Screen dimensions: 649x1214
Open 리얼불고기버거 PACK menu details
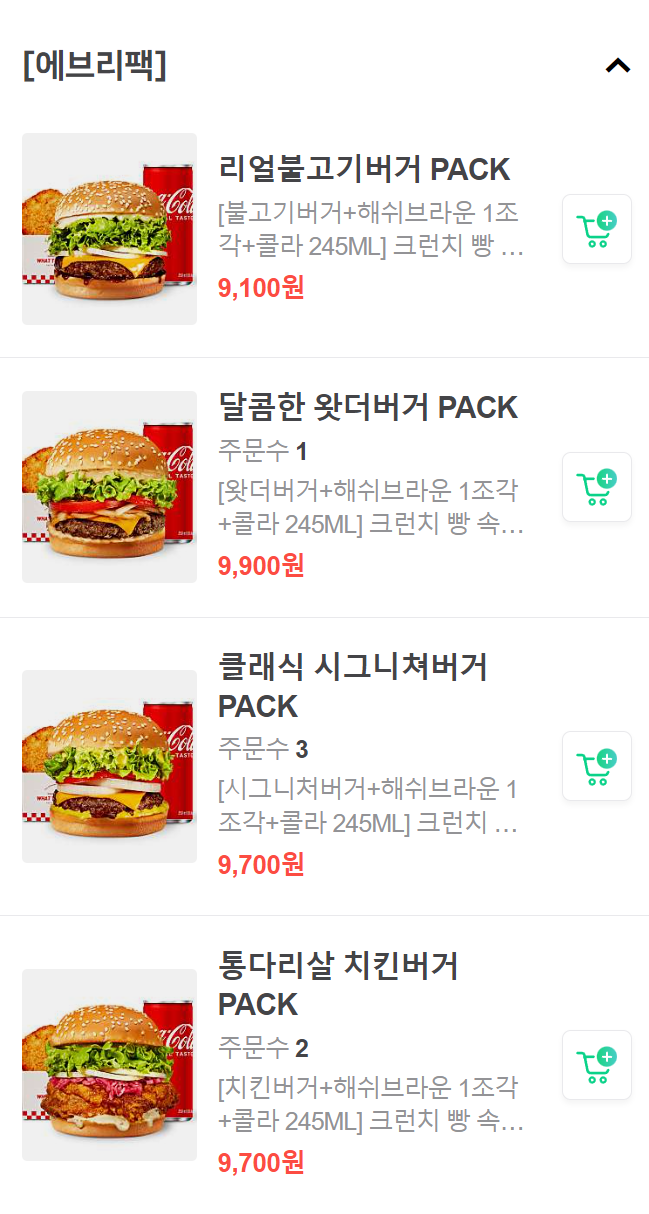[x=364, y=170]
